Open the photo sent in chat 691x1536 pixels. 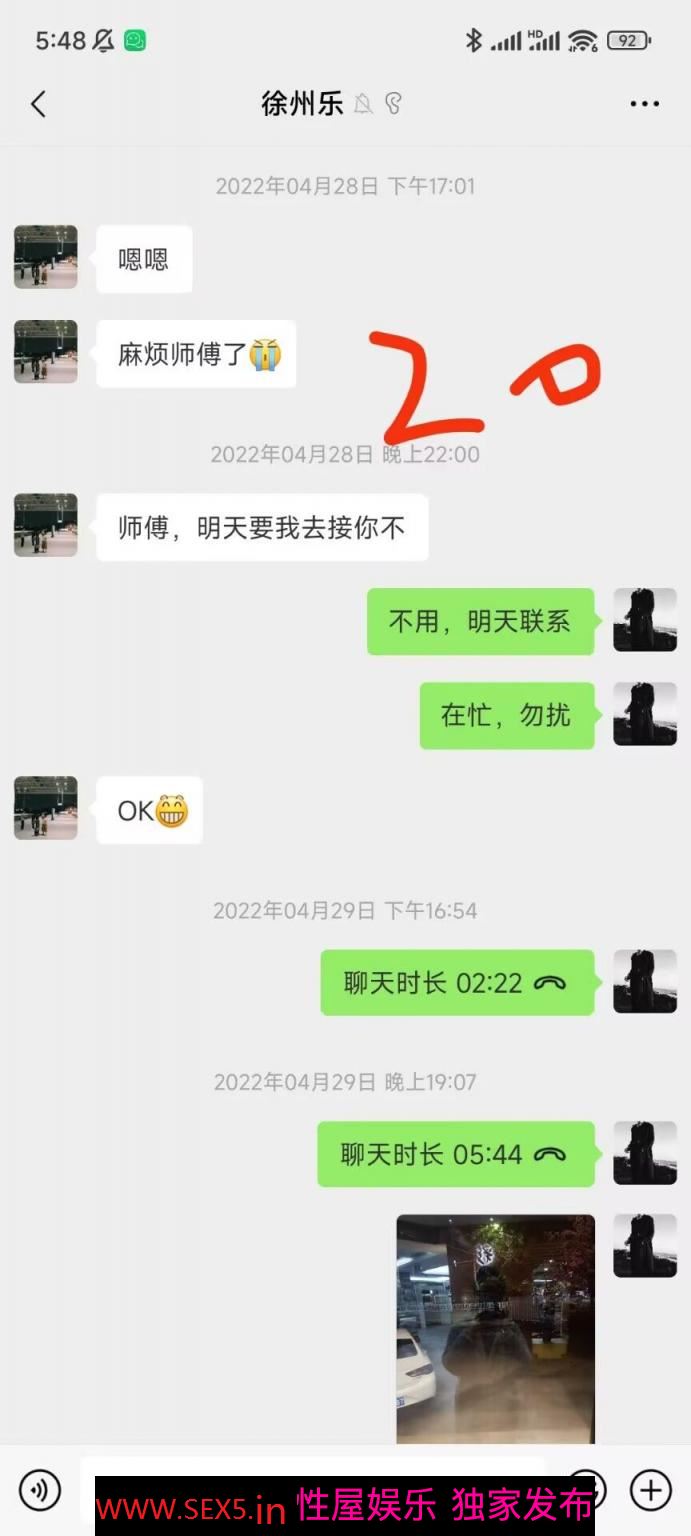point(495,1328)
